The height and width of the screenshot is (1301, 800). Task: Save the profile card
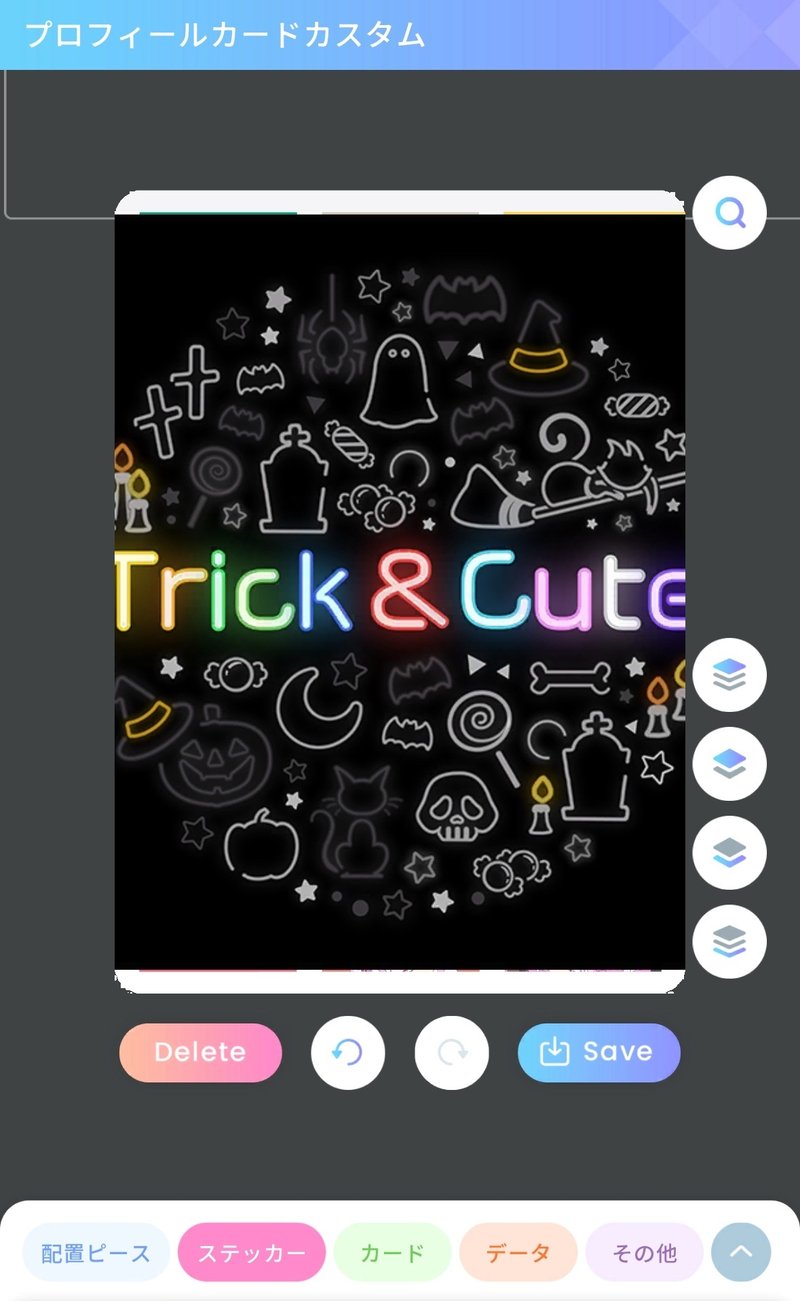(x=599, y=1052)
